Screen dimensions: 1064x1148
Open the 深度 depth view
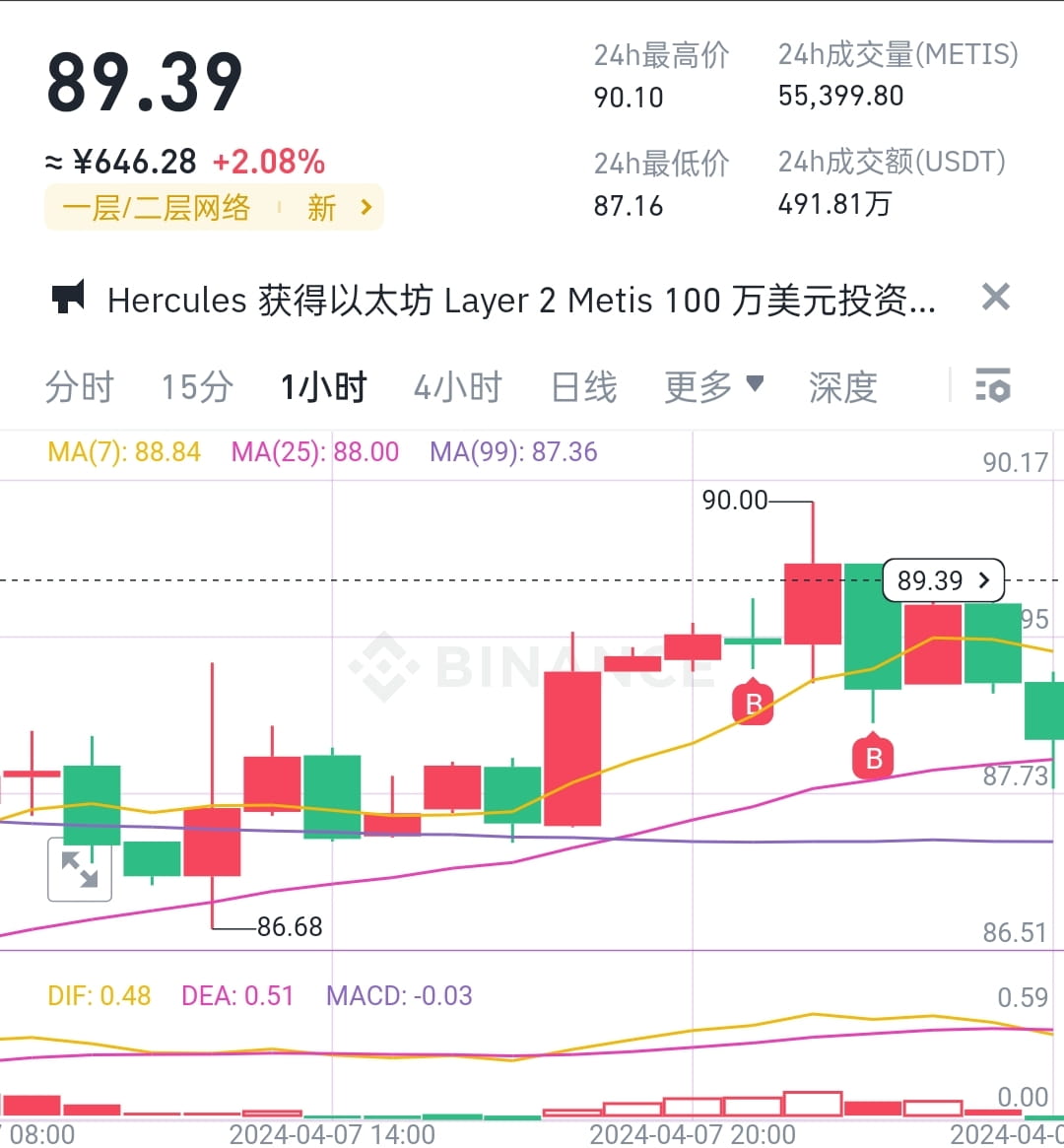pos(843,386)
